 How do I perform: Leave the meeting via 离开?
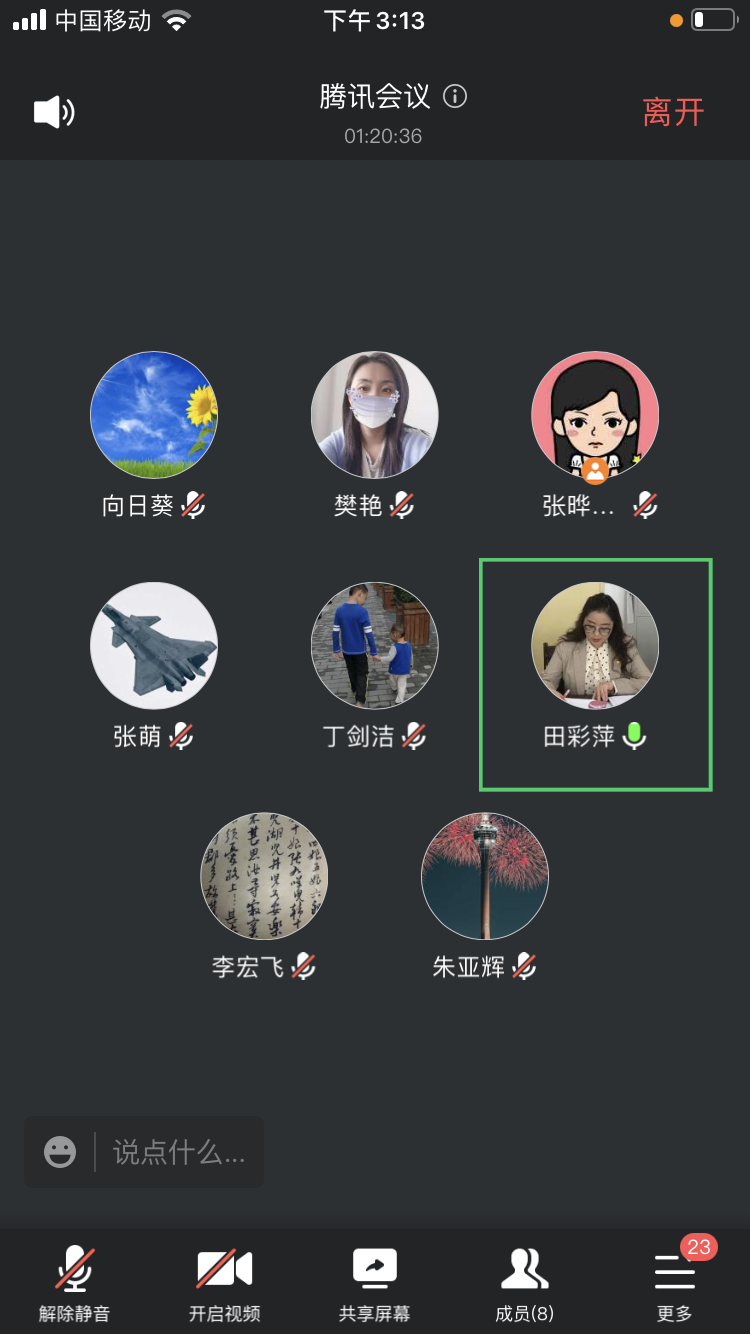pyautogui.click(x=673, y=112)
